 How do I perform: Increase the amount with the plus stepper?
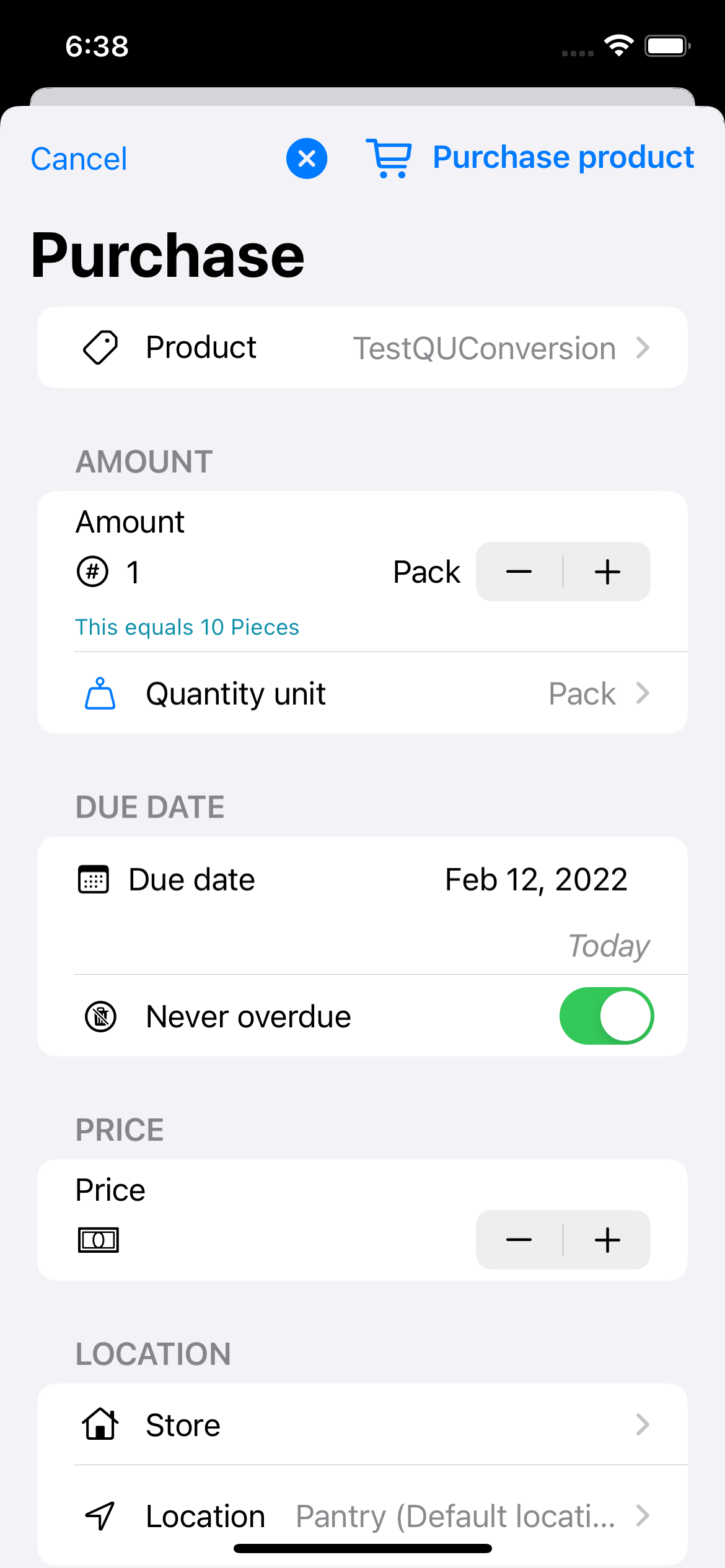coord(607,572)
